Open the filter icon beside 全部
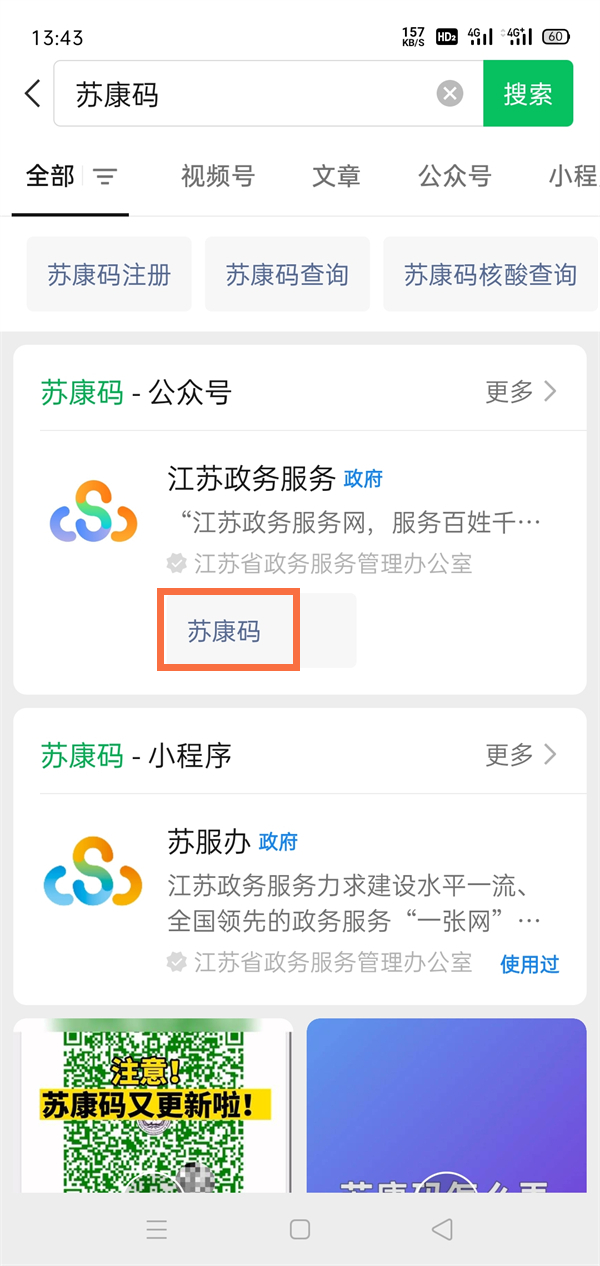600x1266 pixels. tap(105, 177)
